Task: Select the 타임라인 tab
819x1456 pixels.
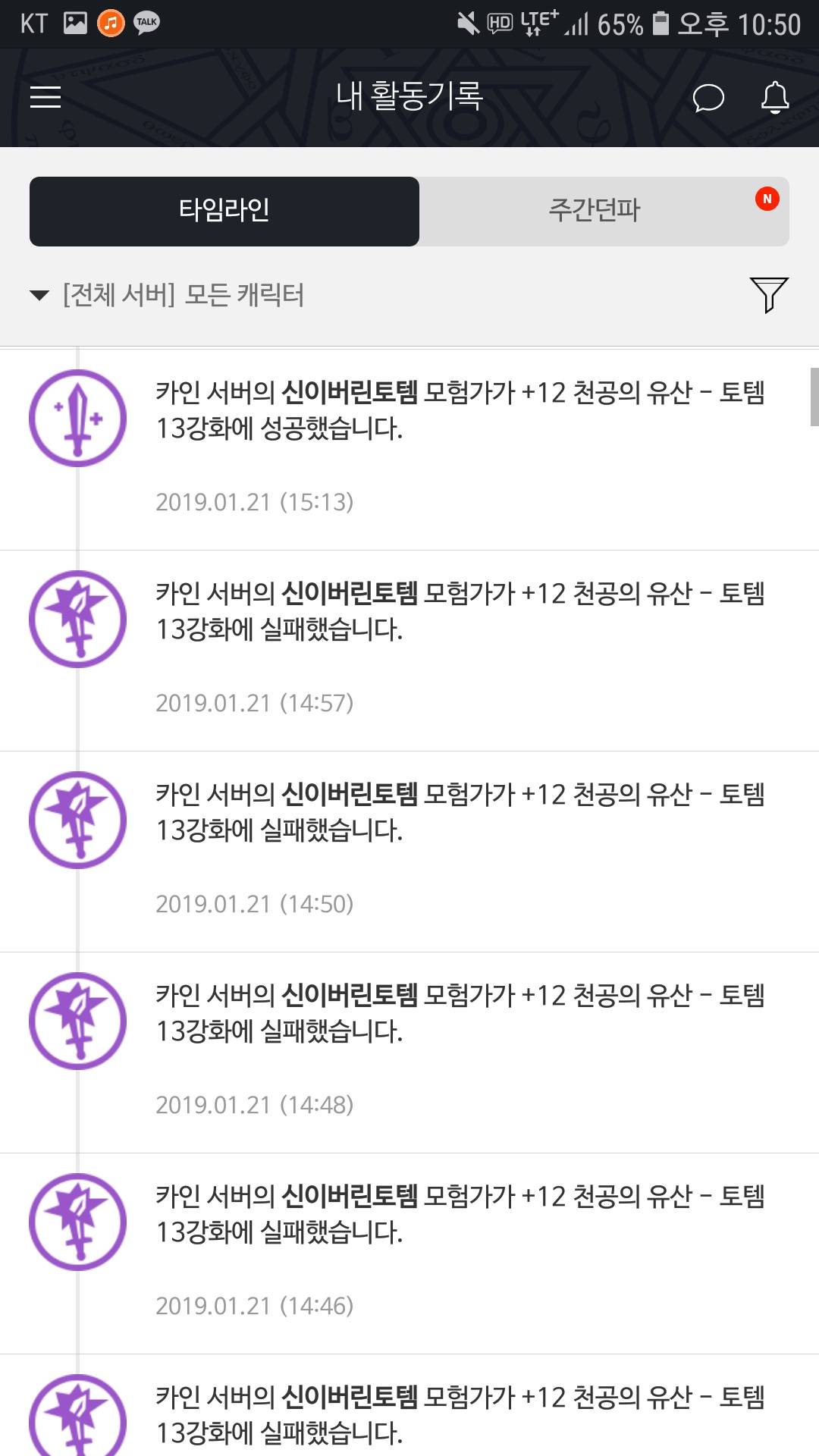Action: pyautogui.click(x=224, y=212)
